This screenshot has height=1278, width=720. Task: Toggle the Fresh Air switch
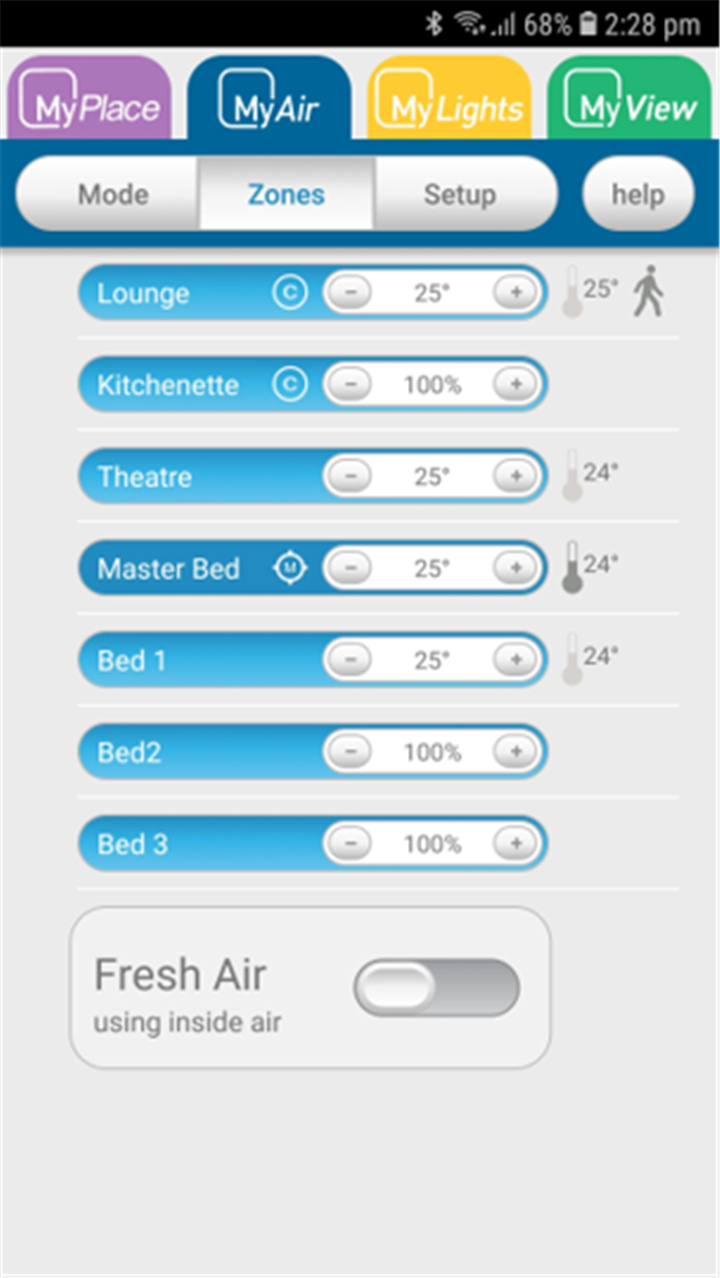pyautogui.click(x=437, y=988)
